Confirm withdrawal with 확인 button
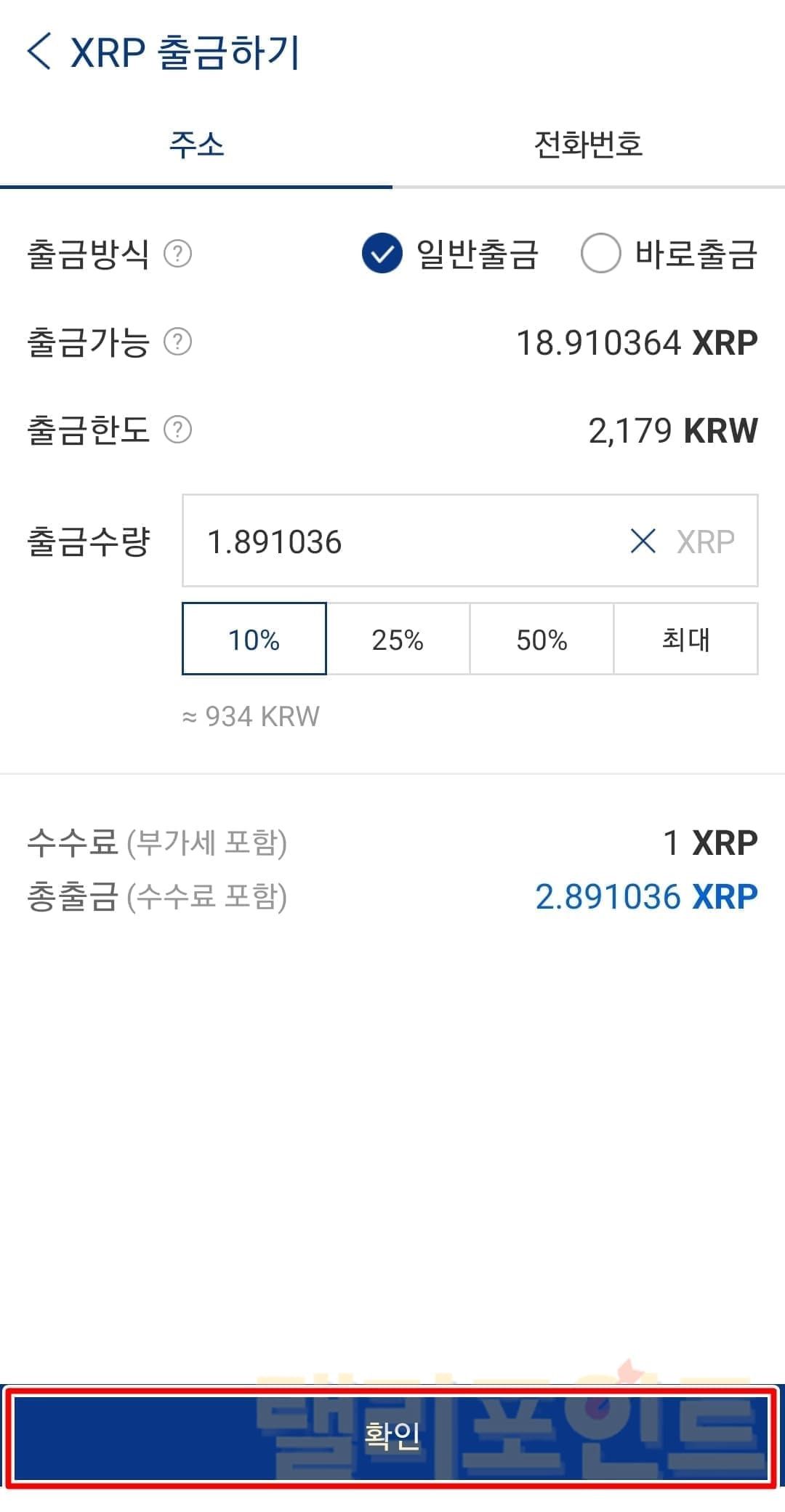This screenshot has width=785, height=1512. [x=392, y=1437]
